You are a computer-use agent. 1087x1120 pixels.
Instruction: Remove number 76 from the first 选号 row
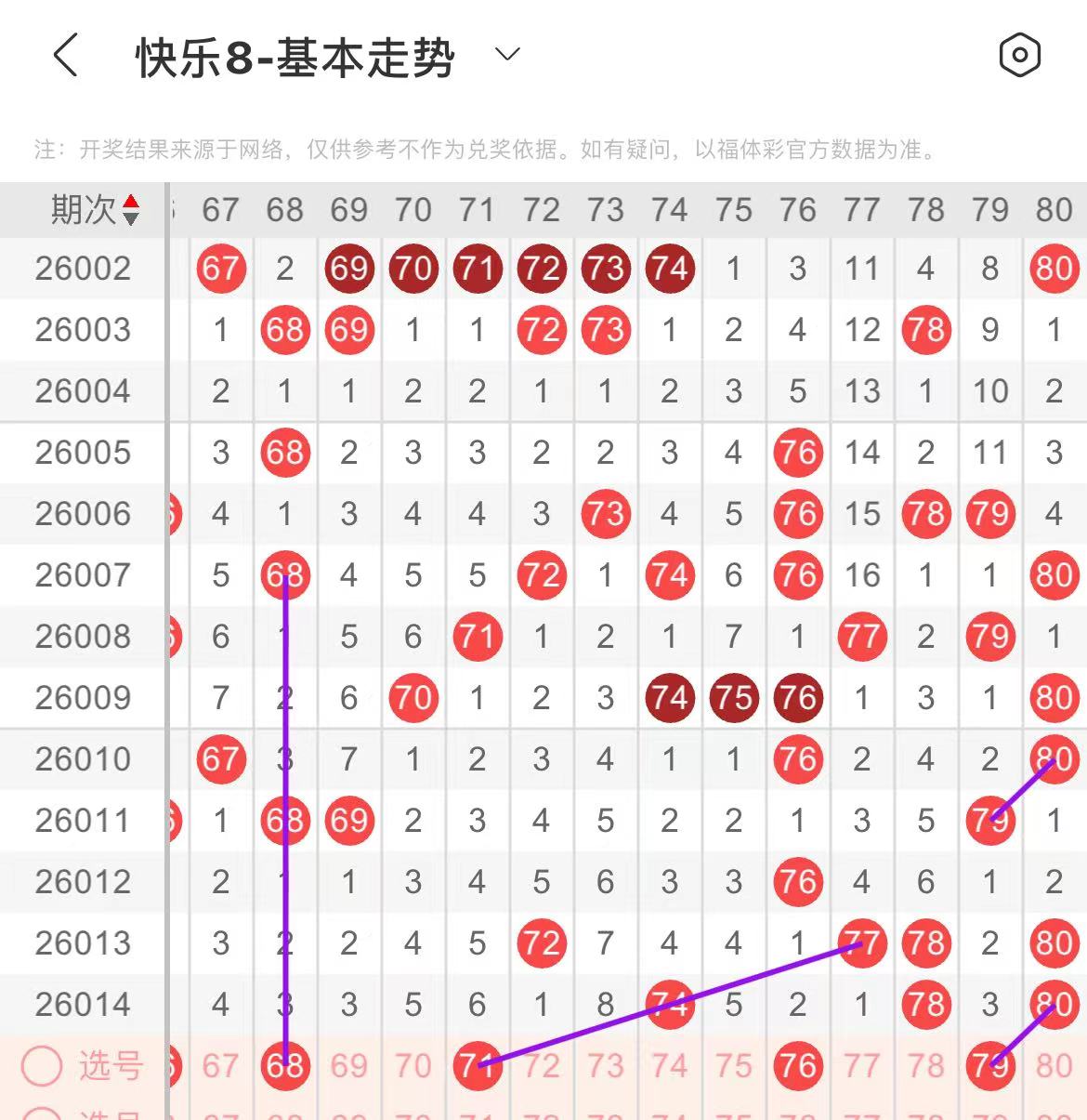(x=797, y=1065)
